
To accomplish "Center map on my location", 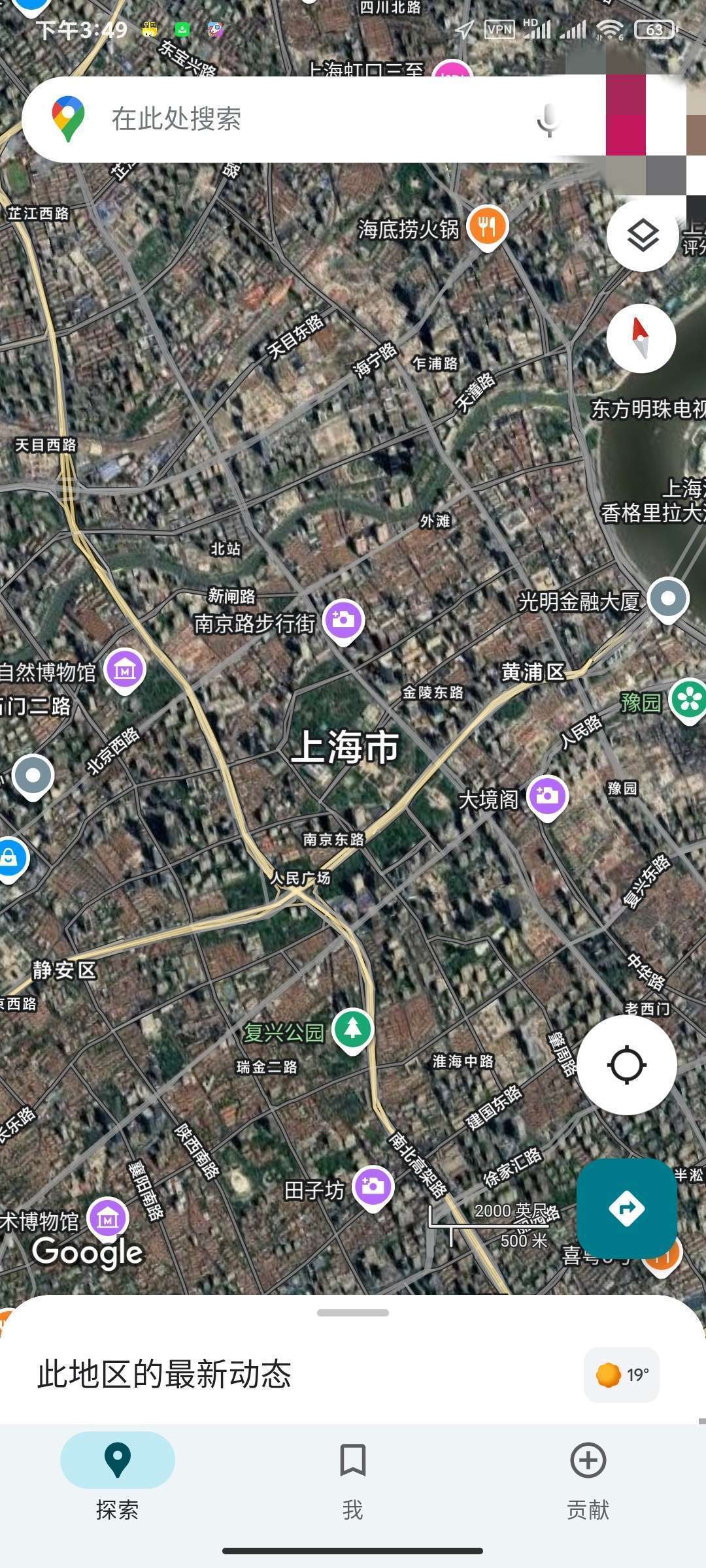I will pyautogui.click(x=626, y=1065).
